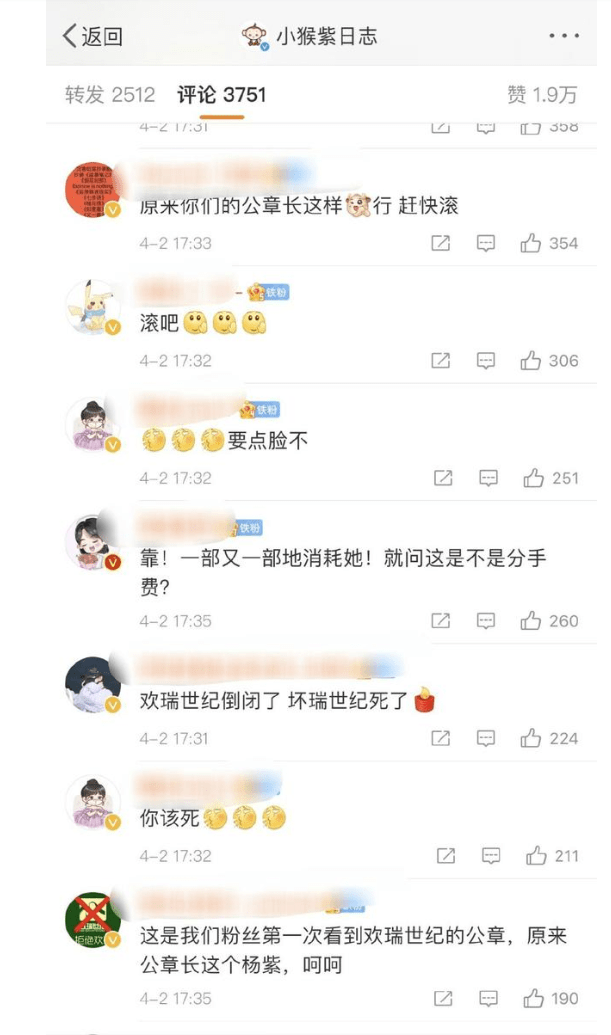Repost the comment posted at 17:33
The height and width of the screenshot is (1035, 611).
click(440, 243)
